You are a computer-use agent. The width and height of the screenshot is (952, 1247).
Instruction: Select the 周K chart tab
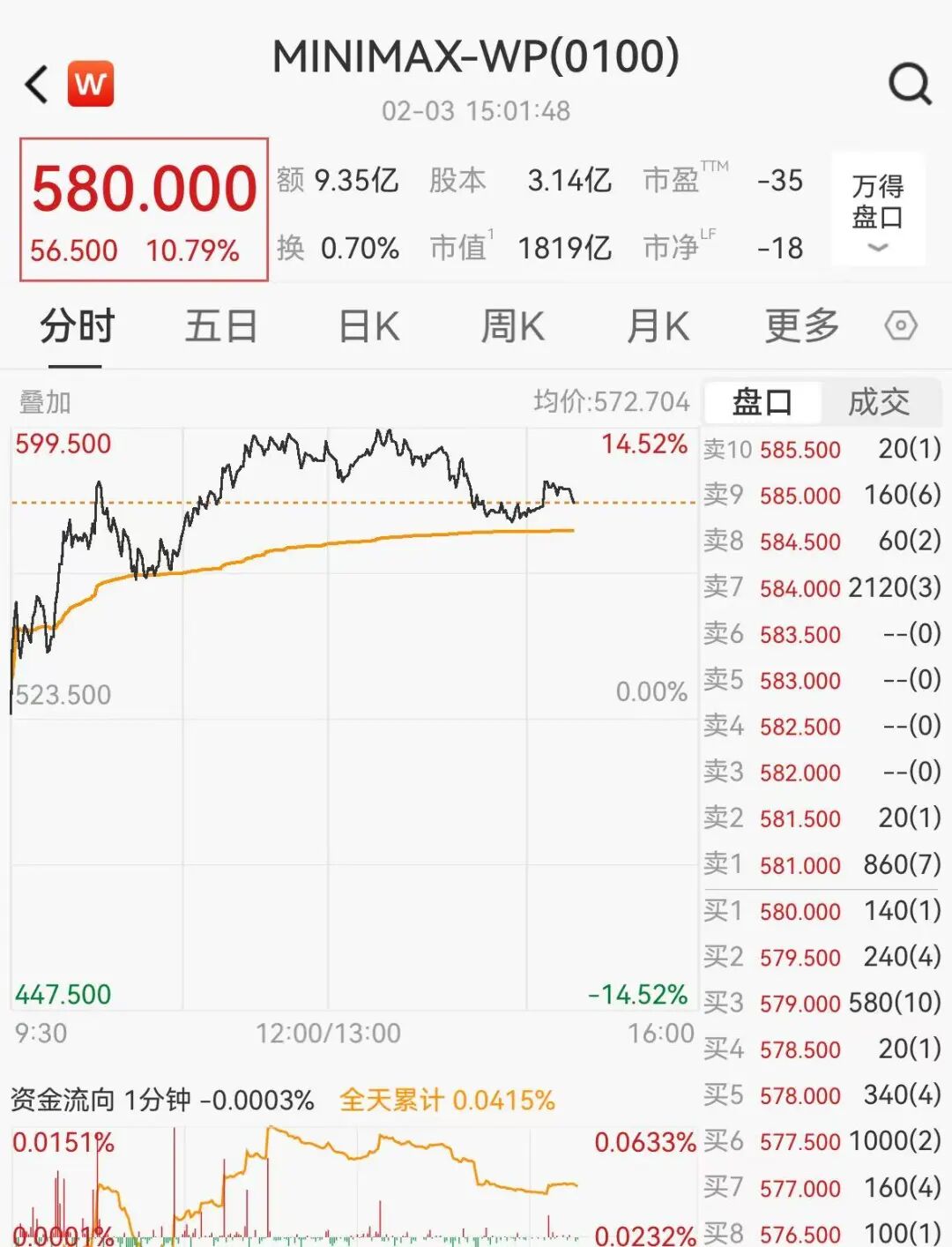[x=512, y=326]
